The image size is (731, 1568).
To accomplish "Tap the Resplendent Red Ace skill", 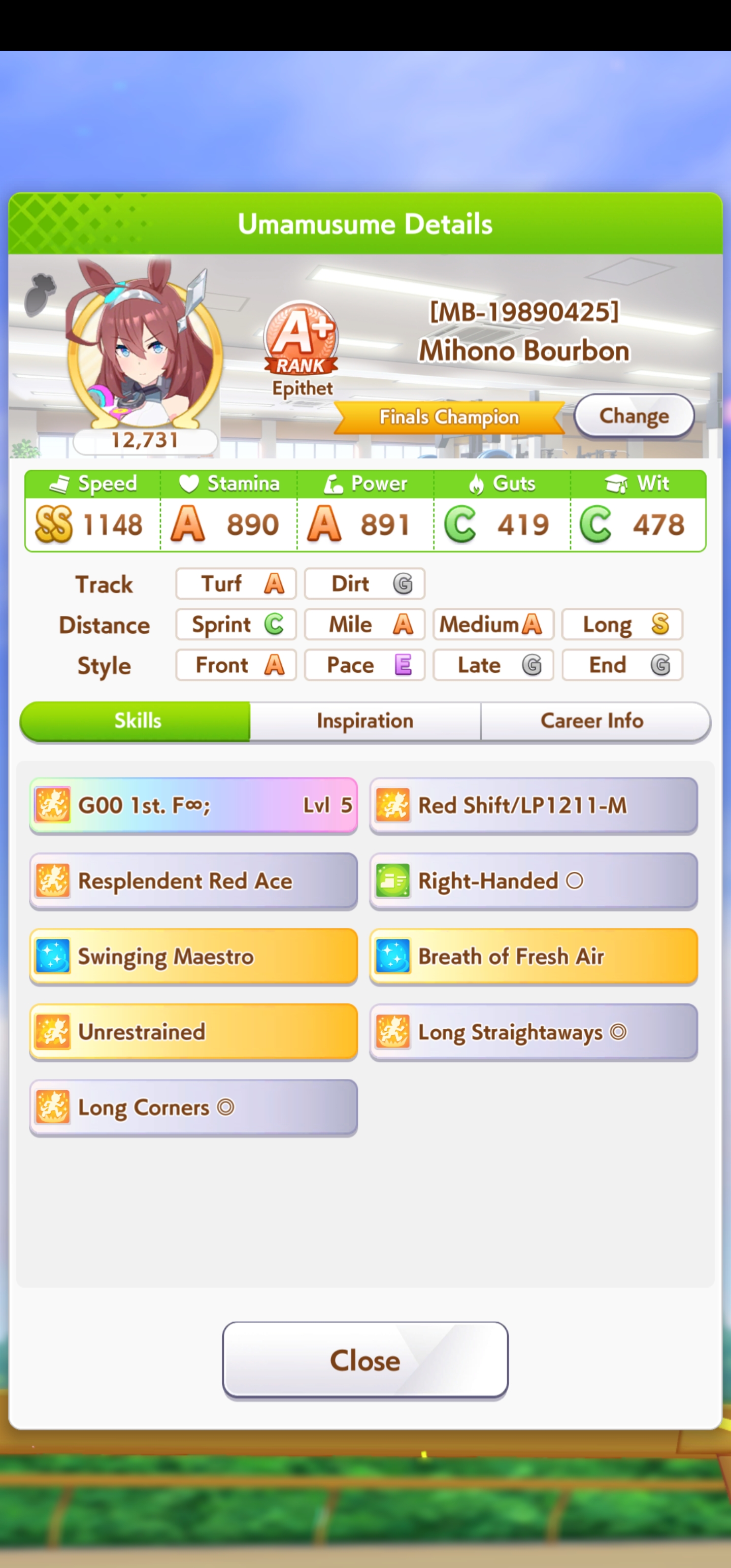I will (x=193, y=881).
